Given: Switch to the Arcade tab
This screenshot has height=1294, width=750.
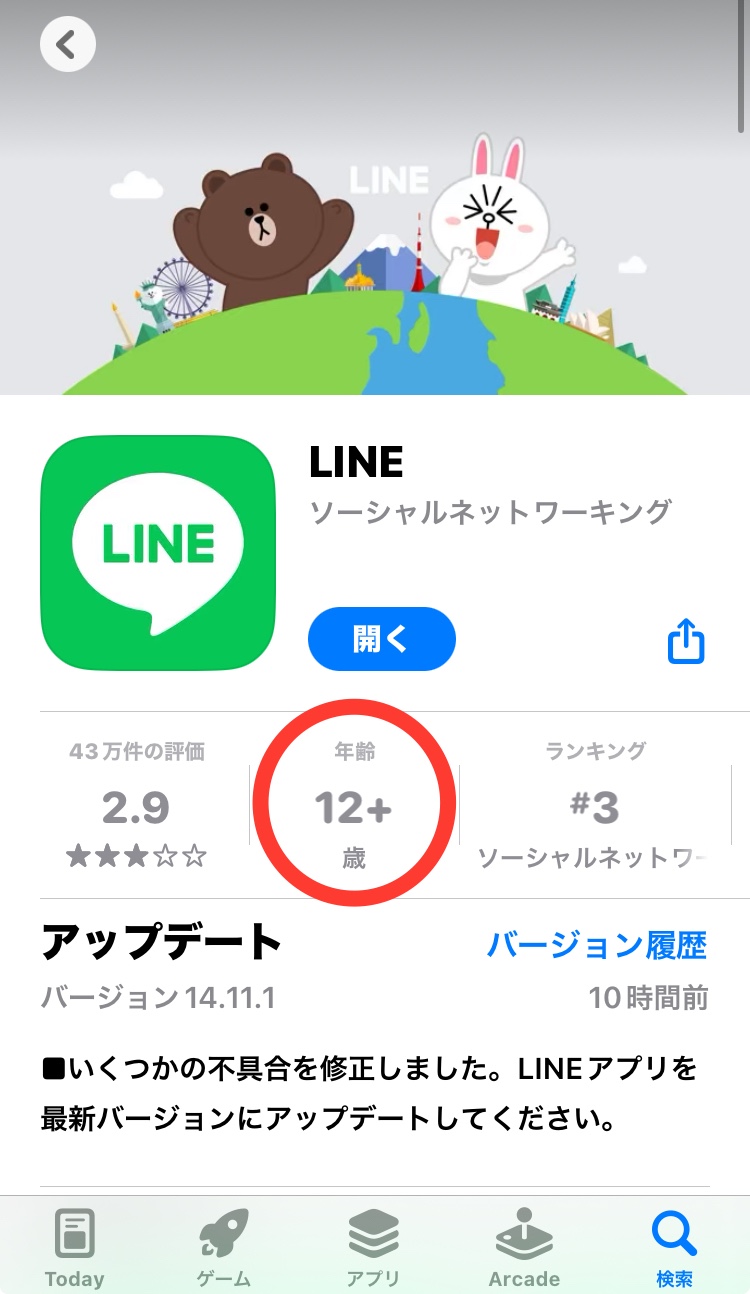Looking at the screenshot, I should 524,1246.
